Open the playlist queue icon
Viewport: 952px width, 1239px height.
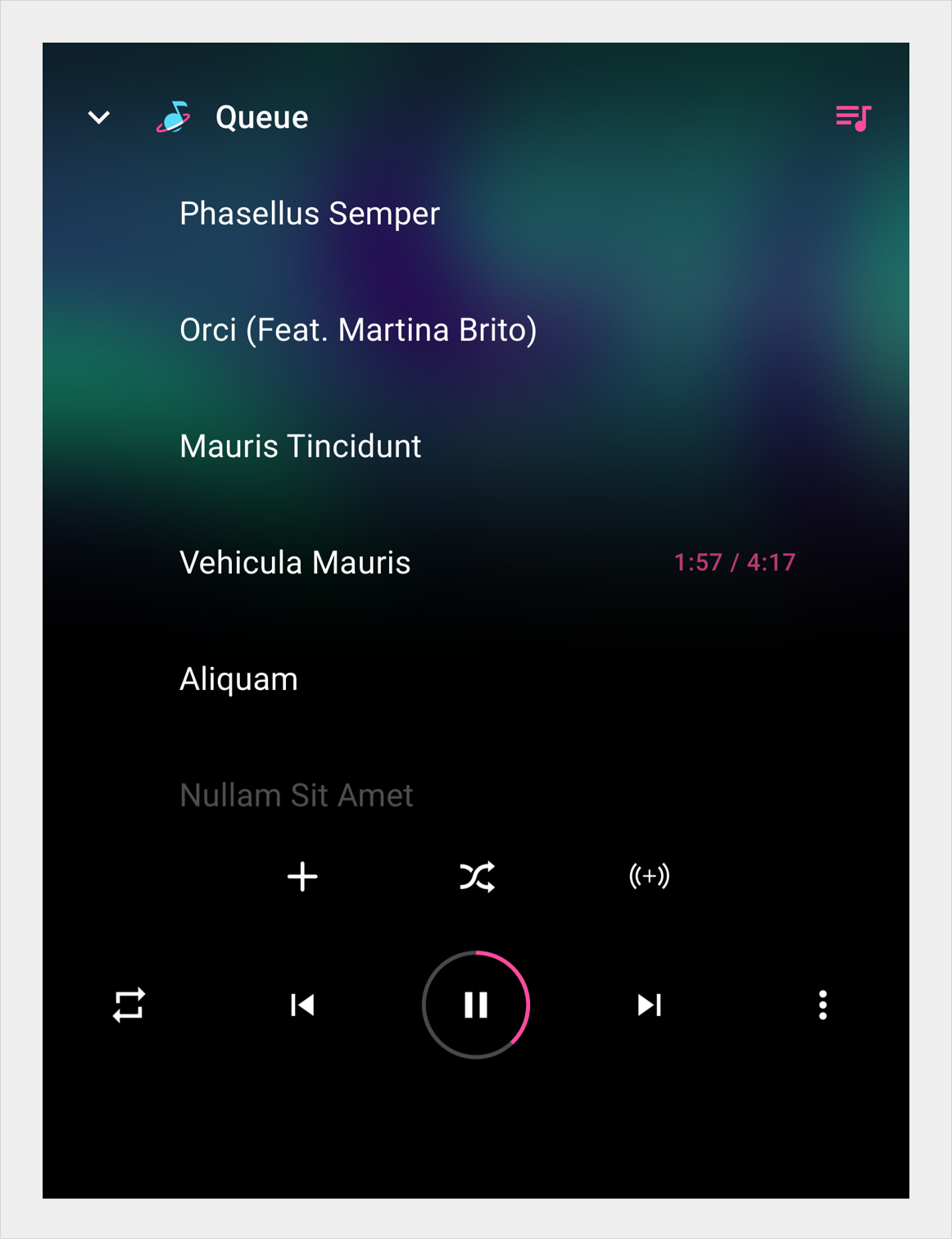(x=853, y=118)
